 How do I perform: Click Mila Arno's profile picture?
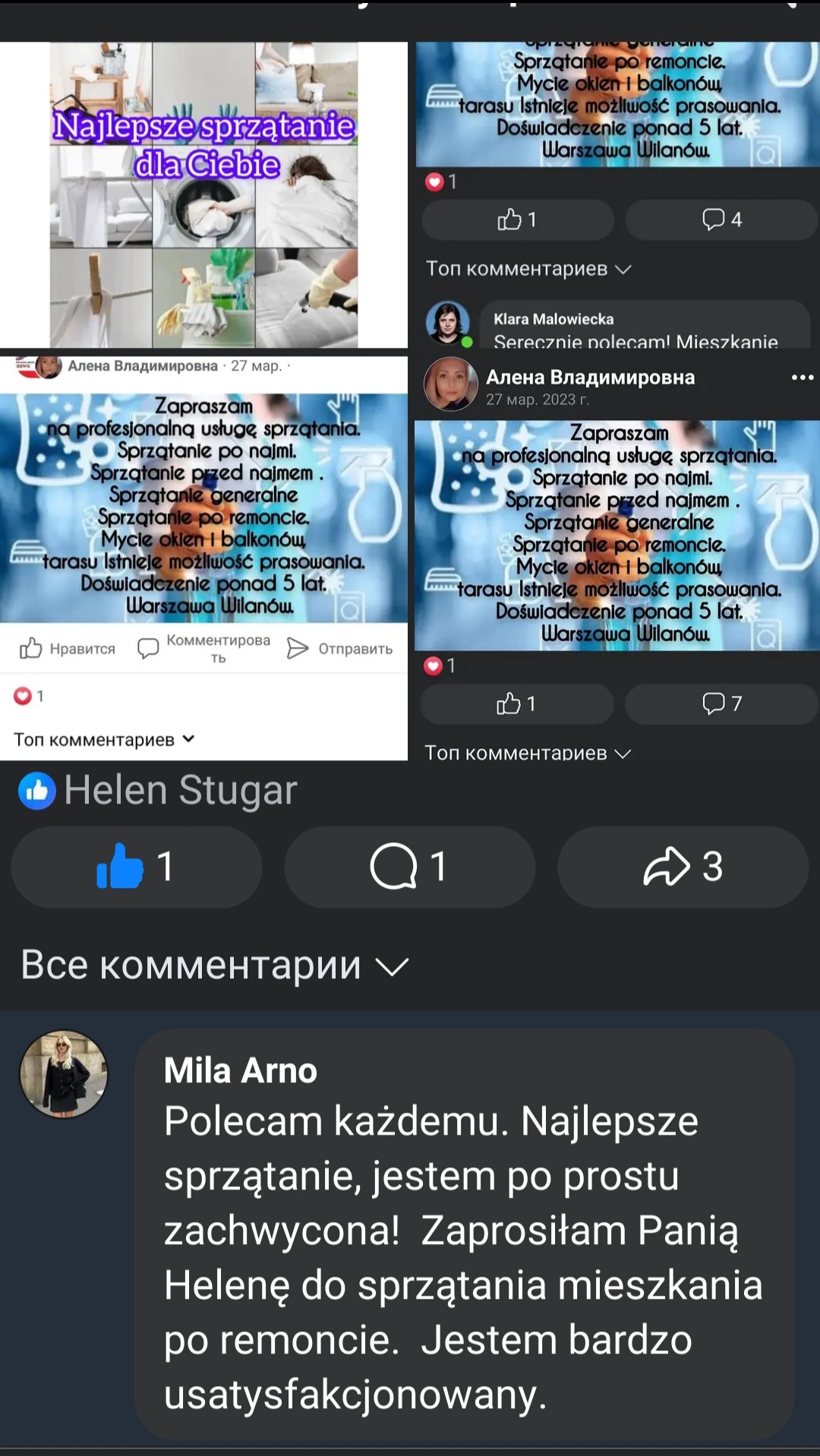pos(64,1075)
